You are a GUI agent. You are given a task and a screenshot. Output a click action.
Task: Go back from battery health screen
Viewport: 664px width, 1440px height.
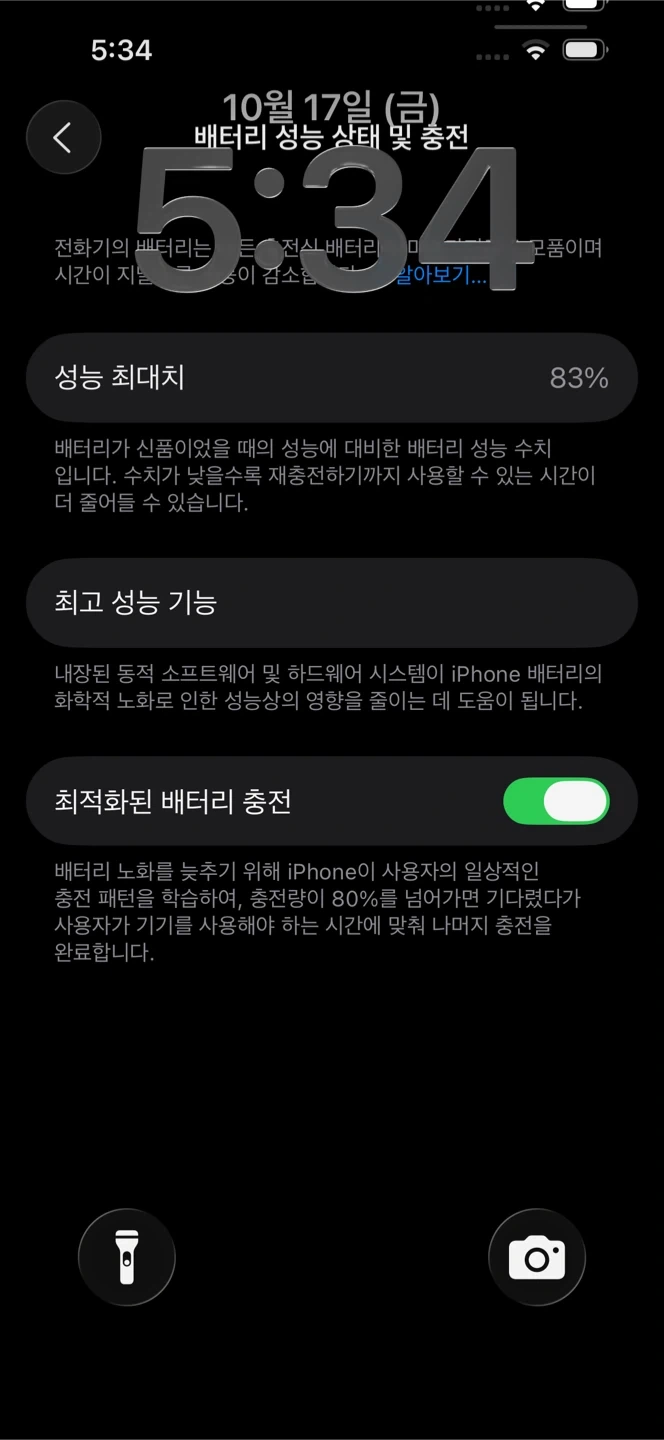[x=63, y=138]
